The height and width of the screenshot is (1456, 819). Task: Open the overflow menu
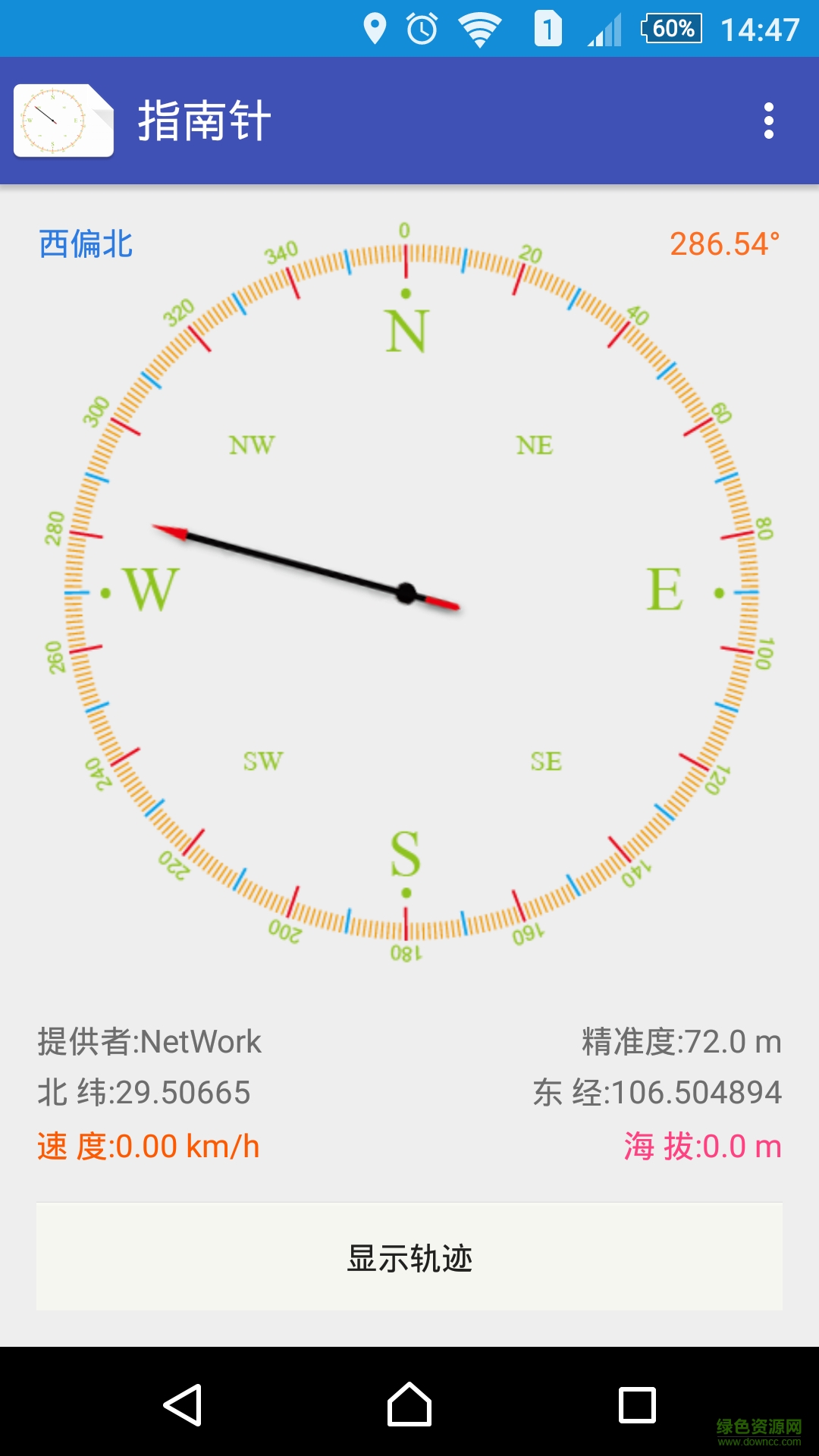point(769,121)
